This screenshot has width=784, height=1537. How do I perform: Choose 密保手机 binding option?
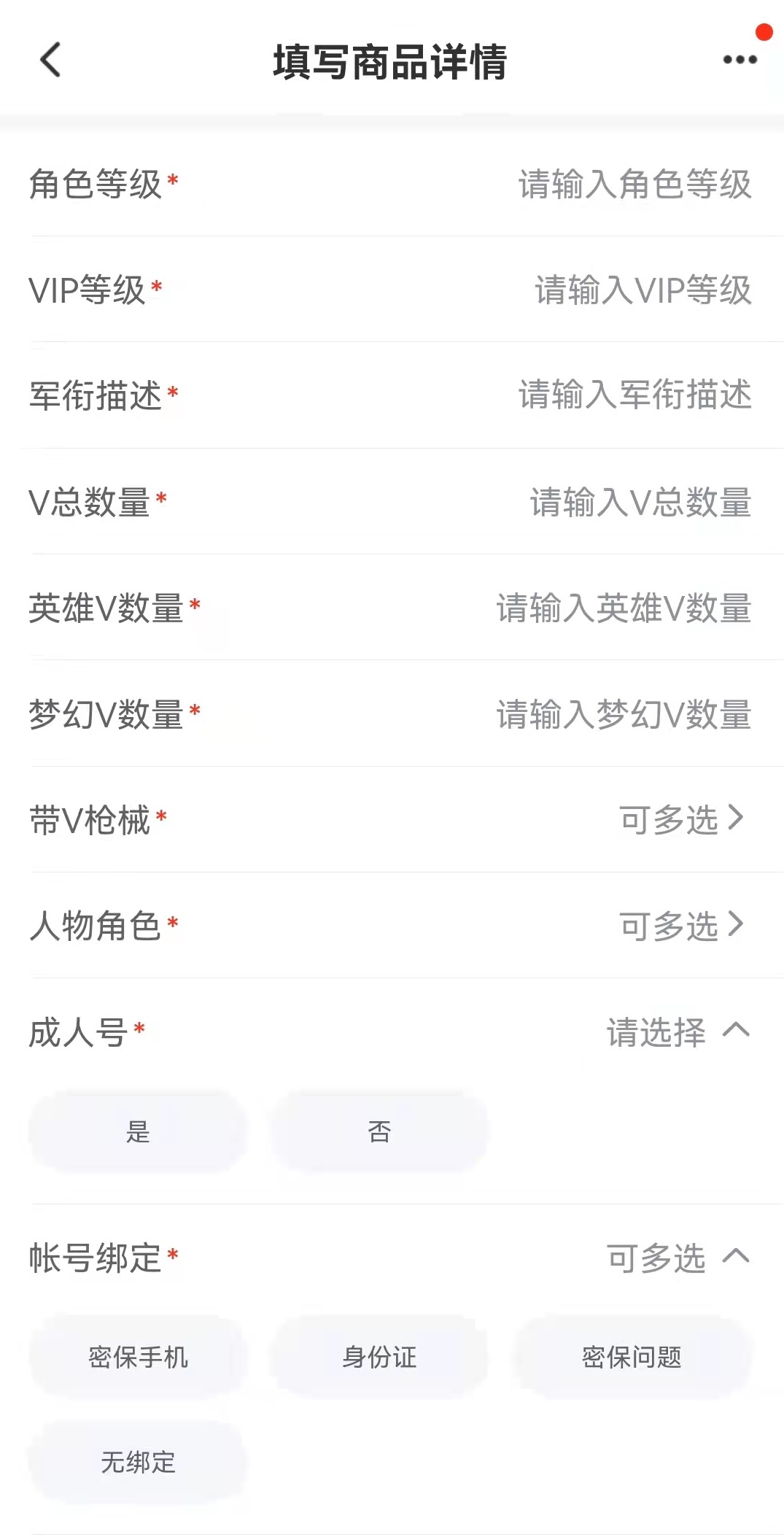click(x=138, y=1357)
